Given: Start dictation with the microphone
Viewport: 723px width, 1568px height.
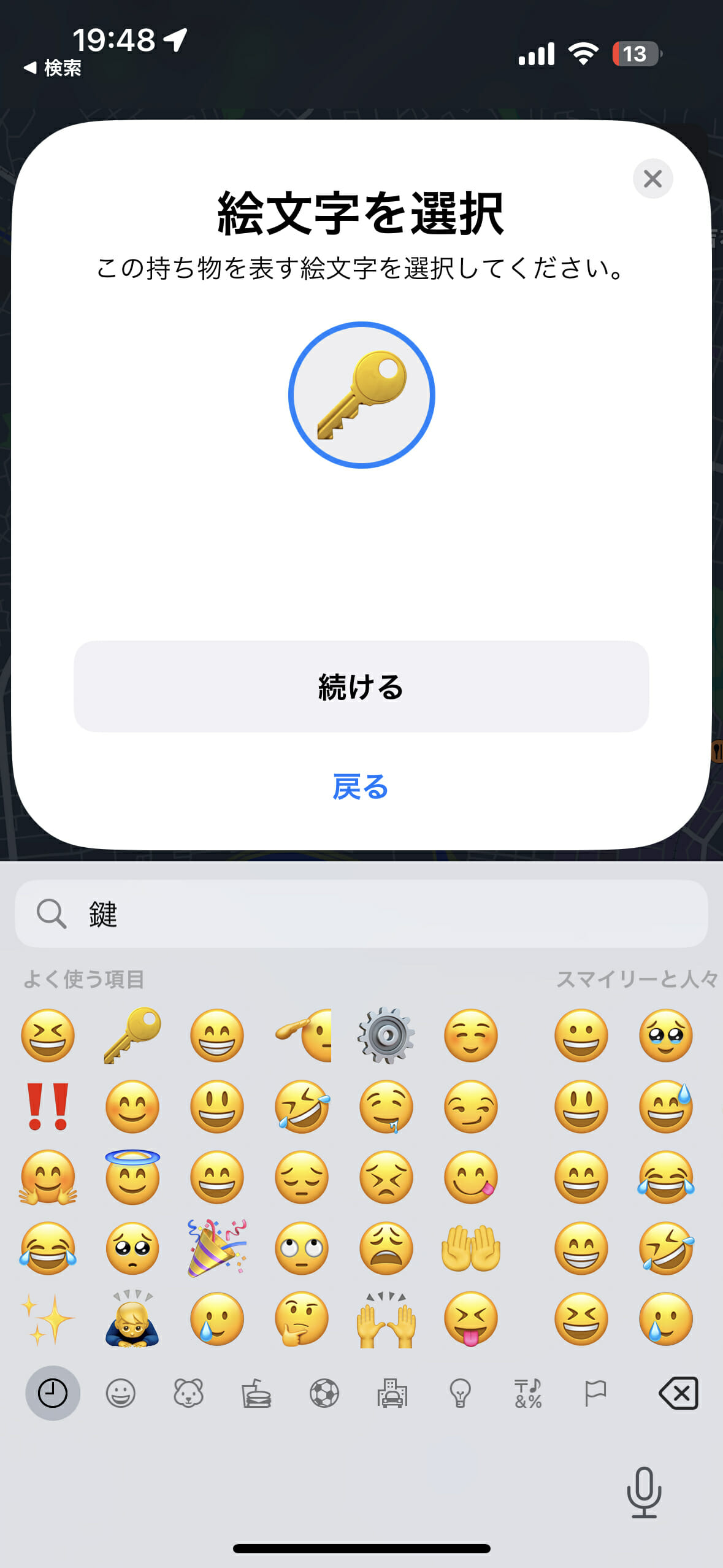Looking at the screenshot, I should pyautogui.click(x=644, y=1492).
